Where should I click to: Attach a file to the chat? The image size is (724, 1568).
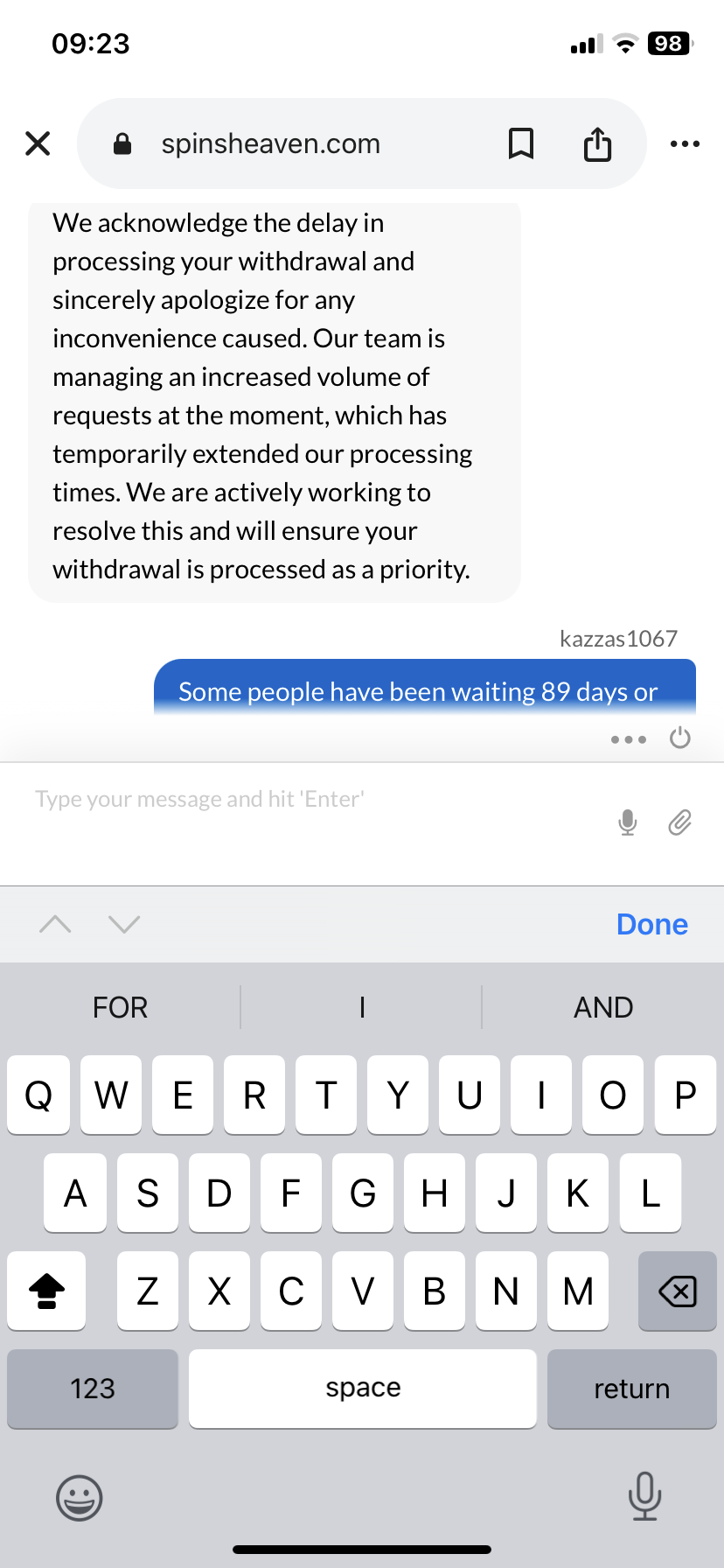point(679,822)
